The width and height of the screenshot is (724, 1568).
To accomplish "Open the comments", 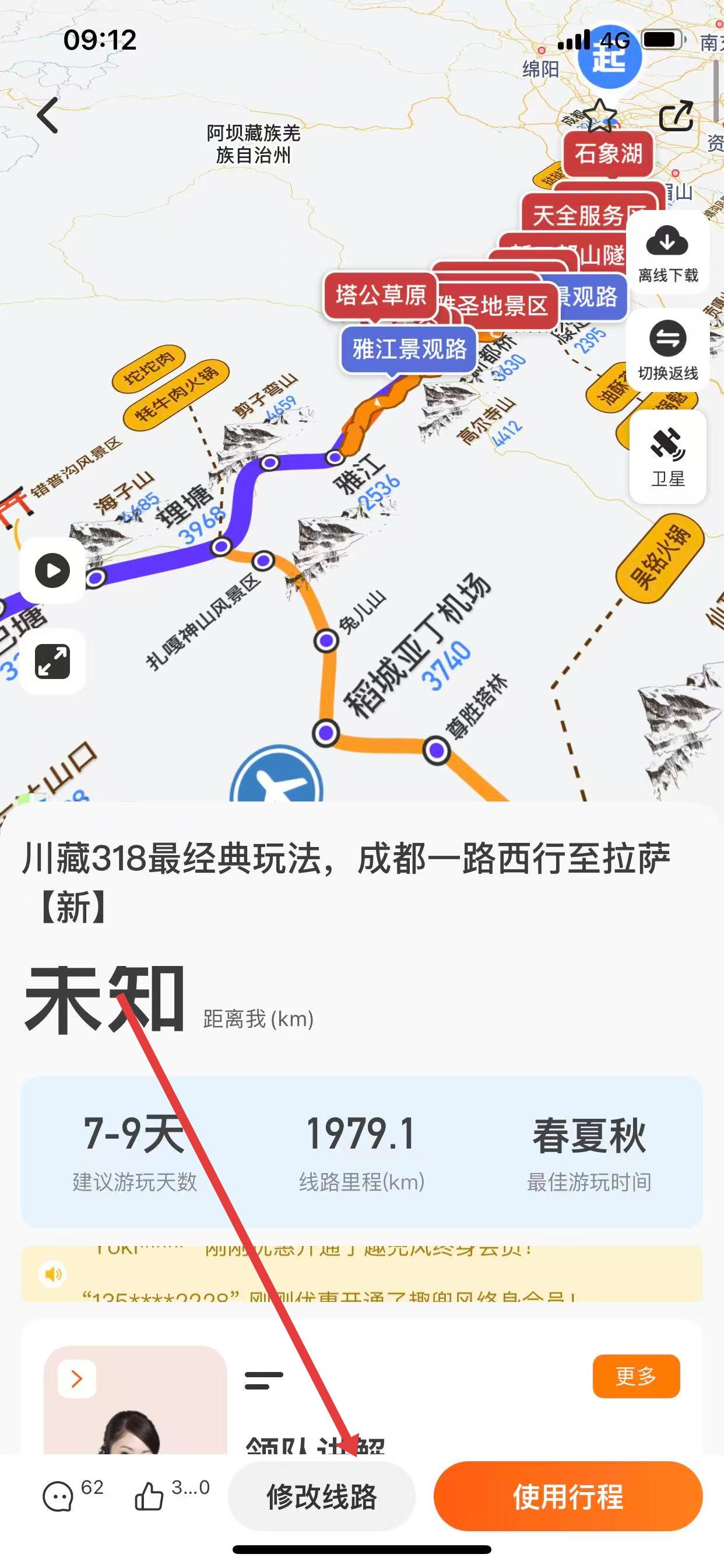I will click(x=58, y=1495).
